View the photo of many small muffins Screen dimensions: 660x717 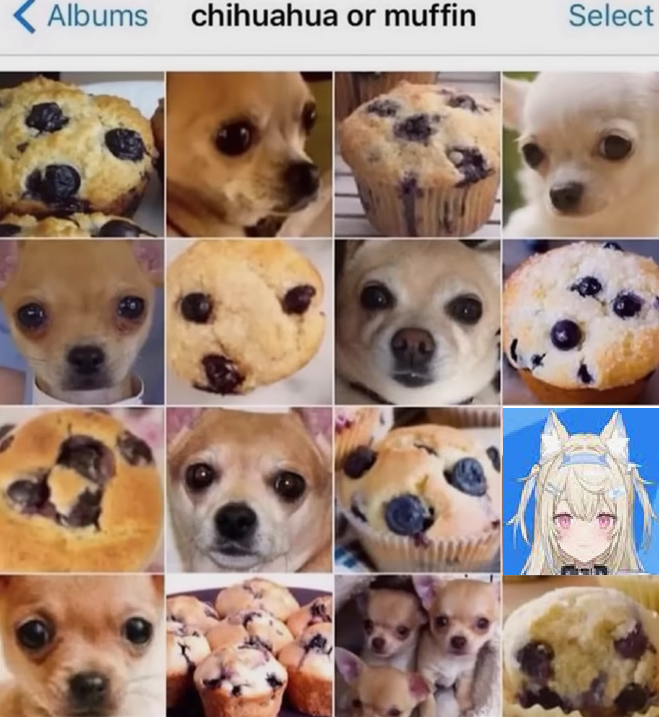(x=249, y=645)
